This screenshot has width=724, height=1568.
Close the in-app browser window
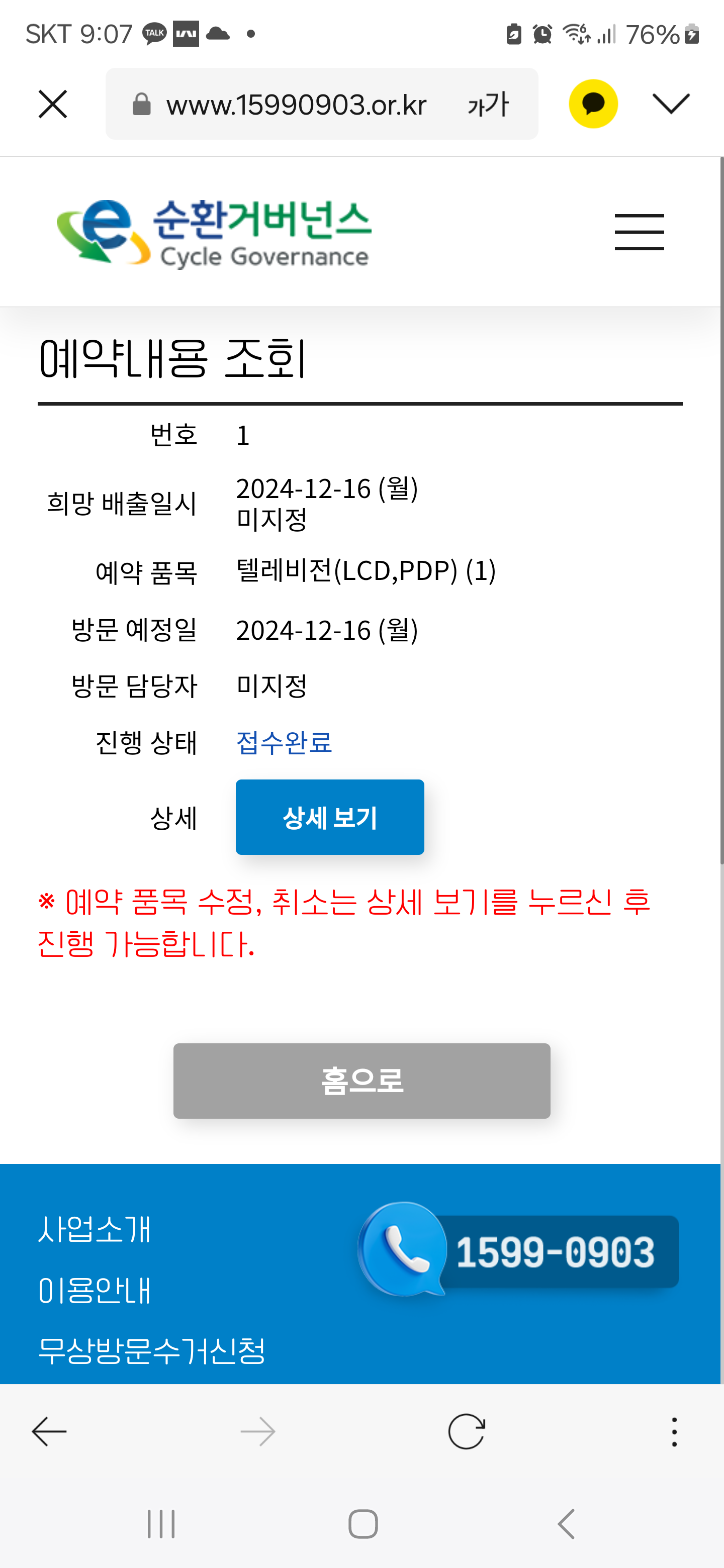pos(53,104)
